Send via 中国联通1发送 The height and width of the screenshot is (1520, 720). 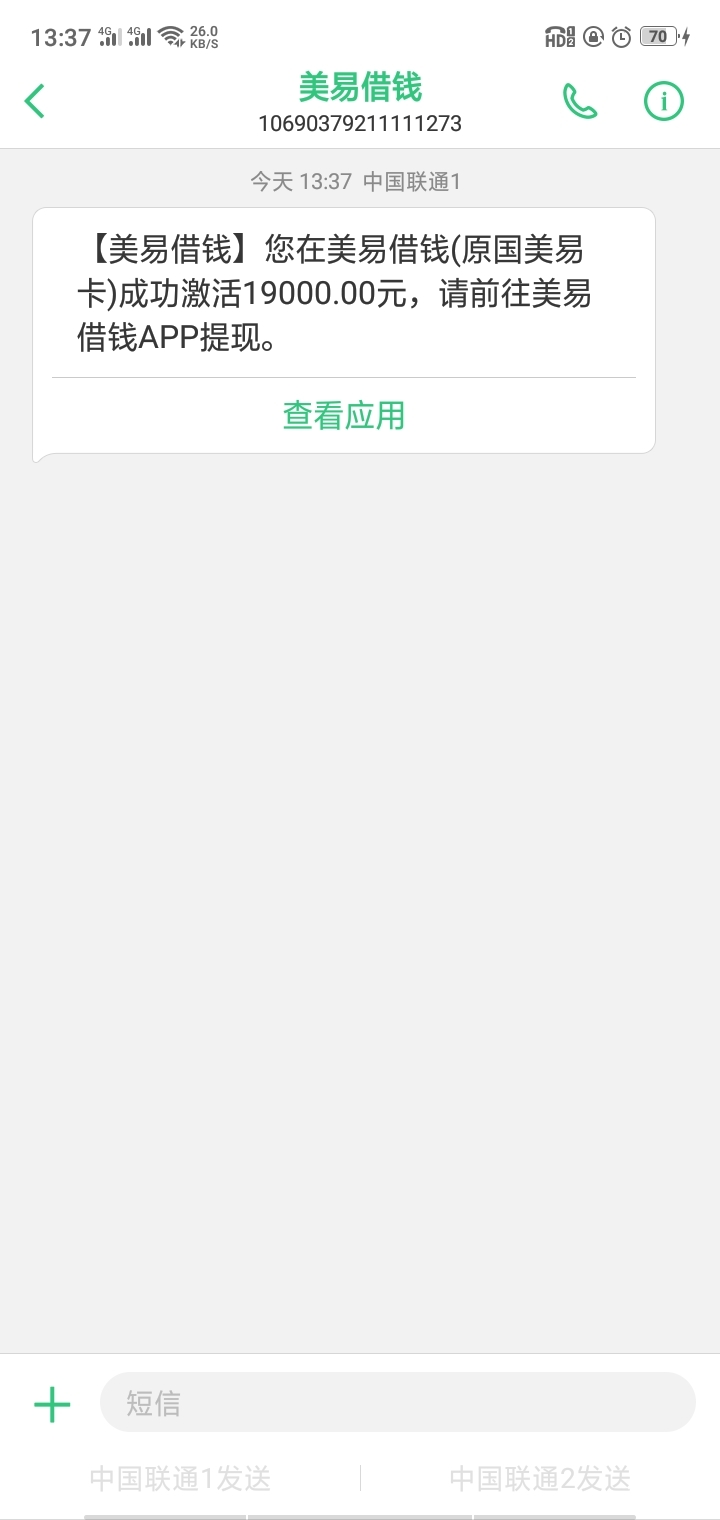click(180, 1478)
